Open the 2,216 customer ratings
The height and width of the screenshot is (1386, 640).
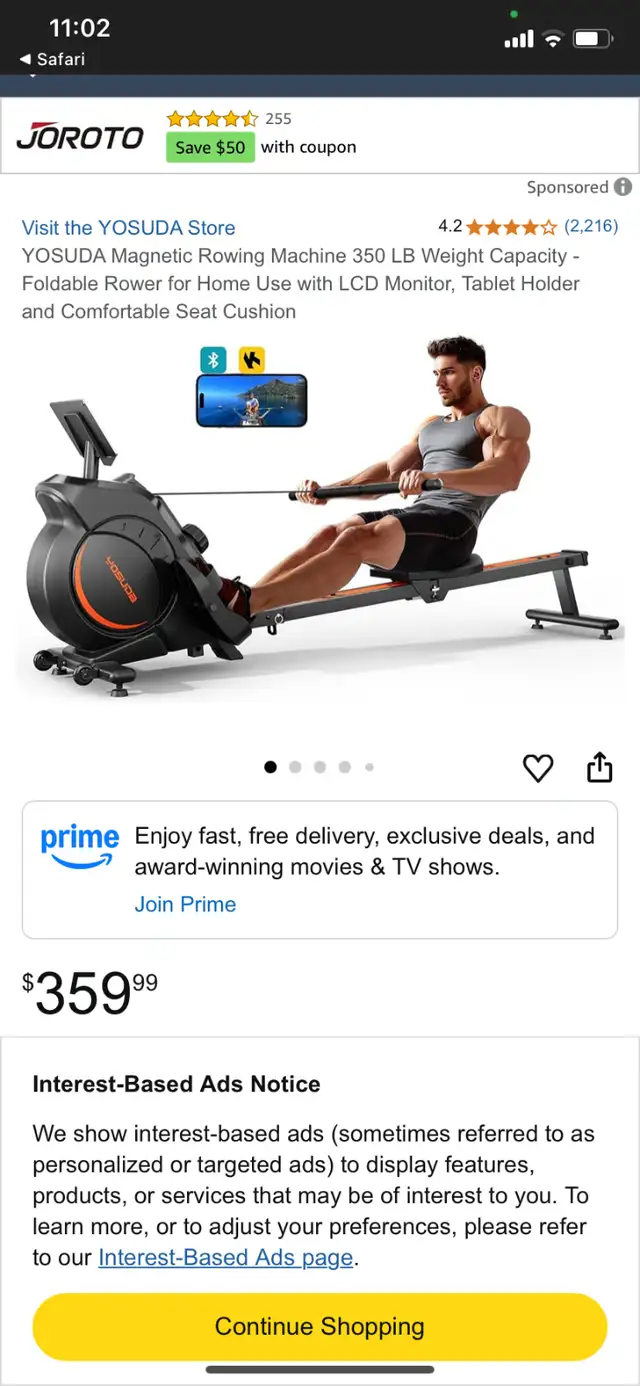tap(591, 226)
